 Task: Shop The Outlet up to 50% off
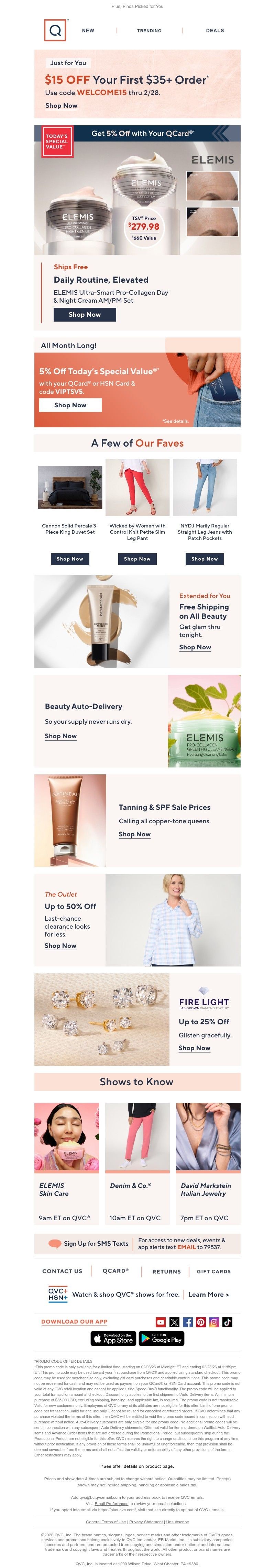click(60, 946)
